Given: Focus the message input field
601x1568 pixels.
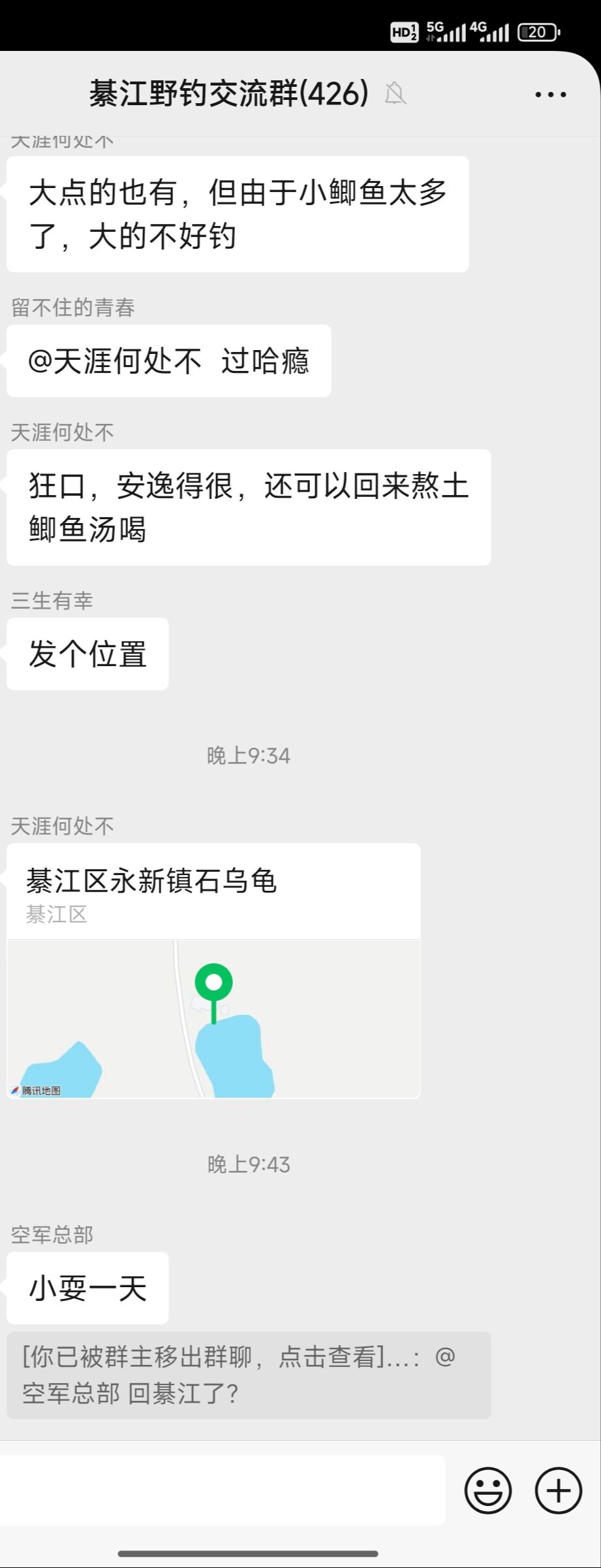Looking at the screenshot, I should point(222,1490).
